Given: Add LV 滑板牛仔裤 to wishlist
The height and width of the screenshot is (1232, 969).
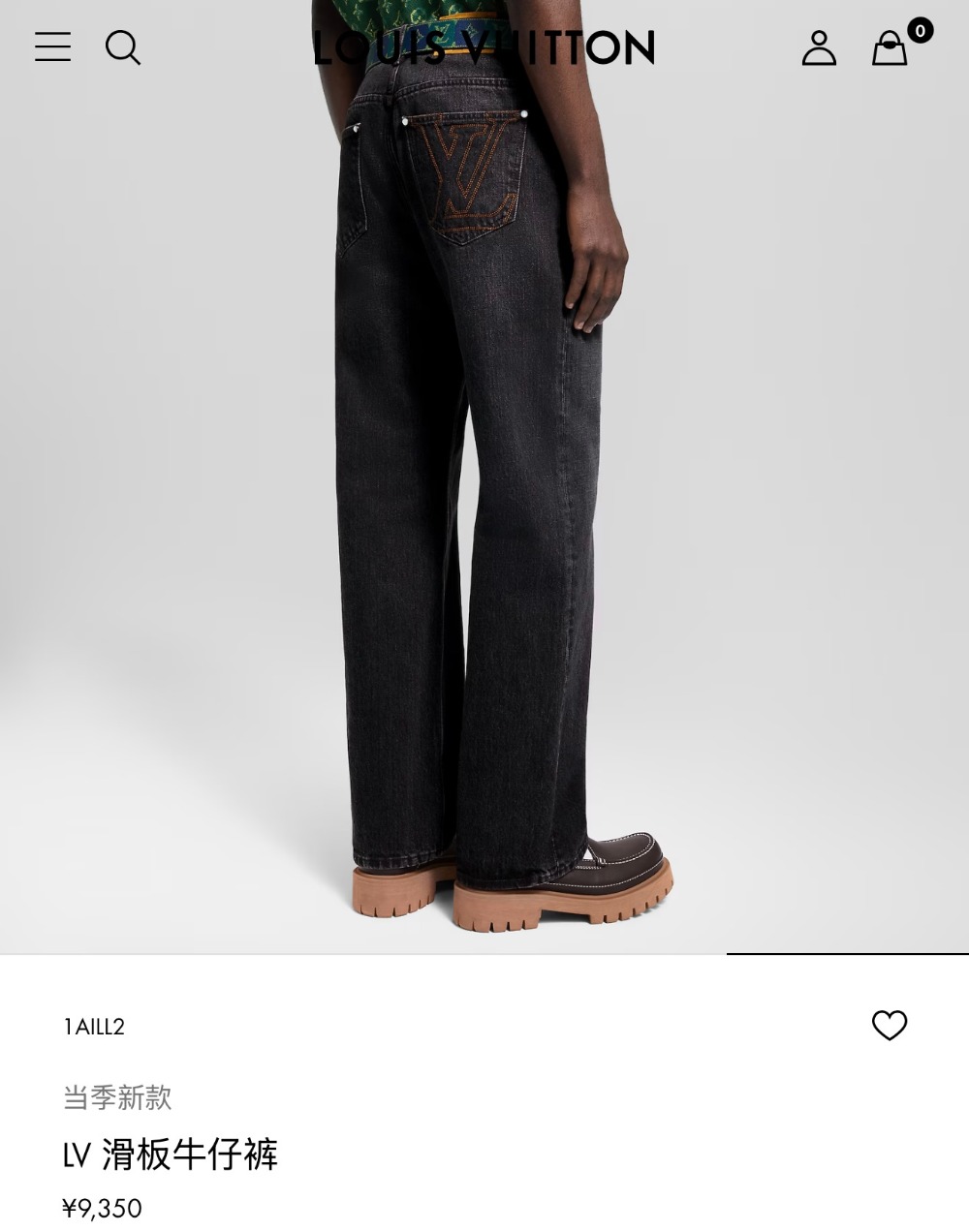Looking at the screenshot, I should click(889, 1025).
